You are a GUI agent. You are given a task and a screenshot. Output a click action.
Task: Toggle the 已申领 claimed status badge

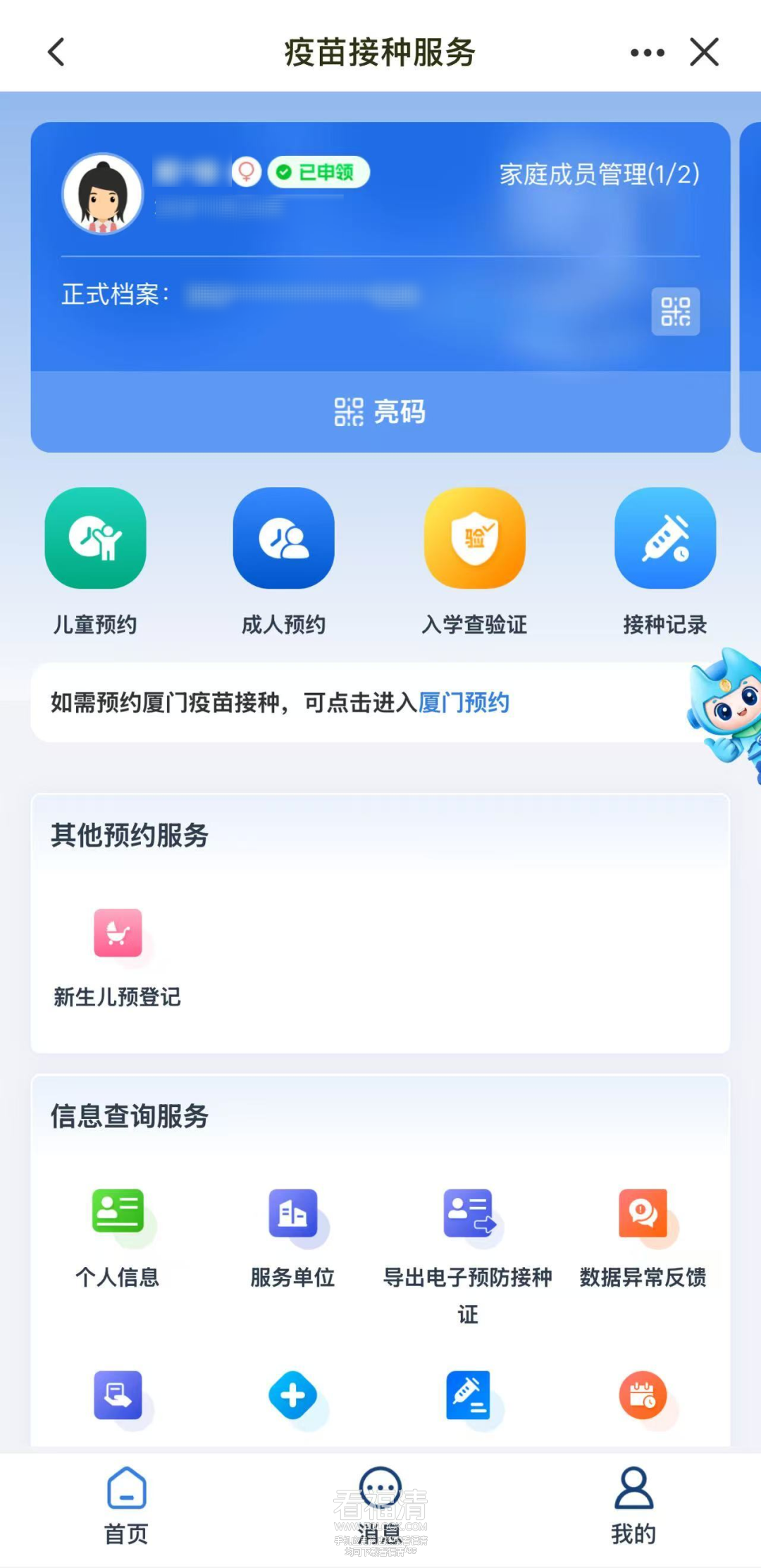click(x=318, y=171)
